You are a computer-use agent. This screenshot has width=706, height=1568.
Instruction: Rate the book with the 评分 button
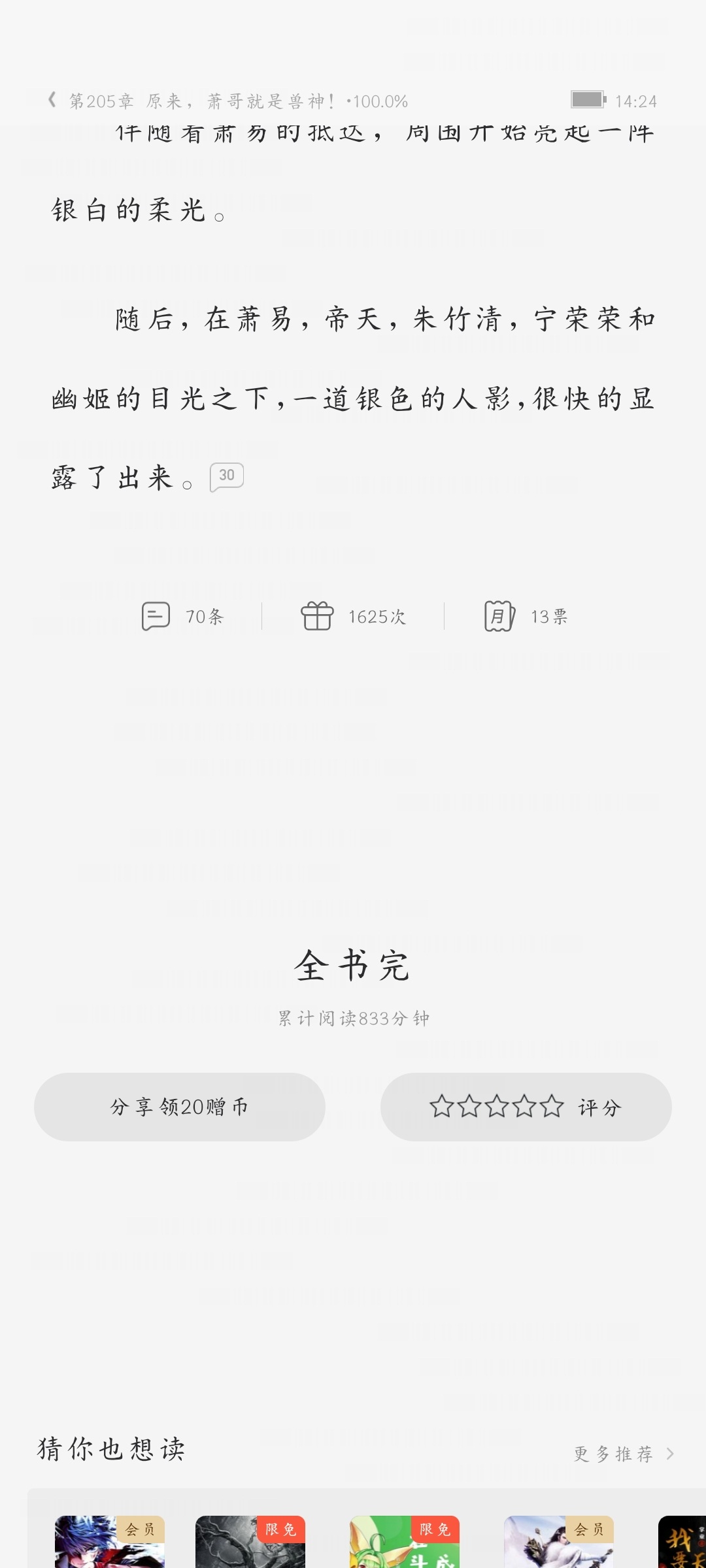click(x=526, y=1107)
